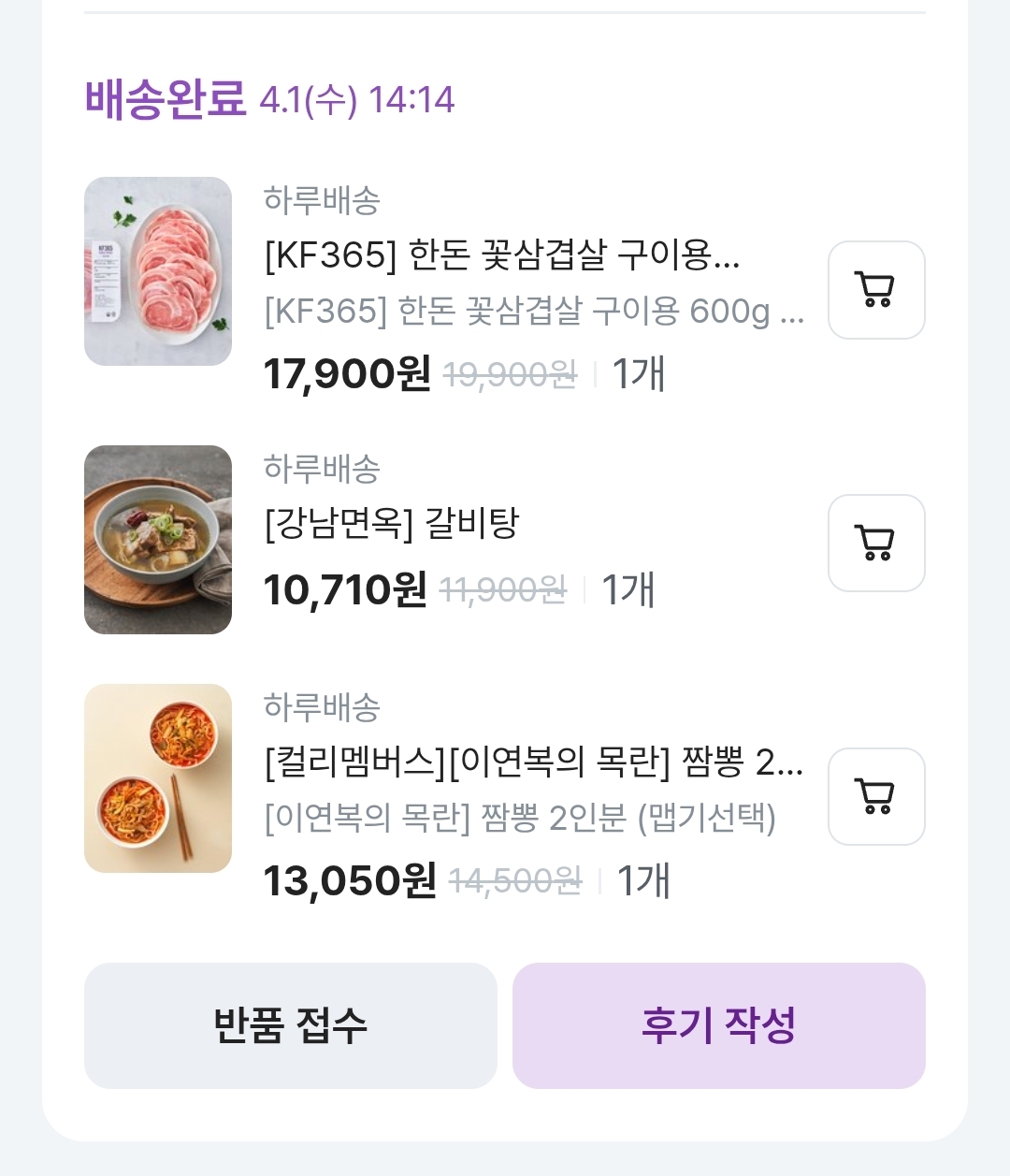This screenshot has width=1010, height=1176.
Task: Open the 갈비탕 product image
Action: (158, 540)
